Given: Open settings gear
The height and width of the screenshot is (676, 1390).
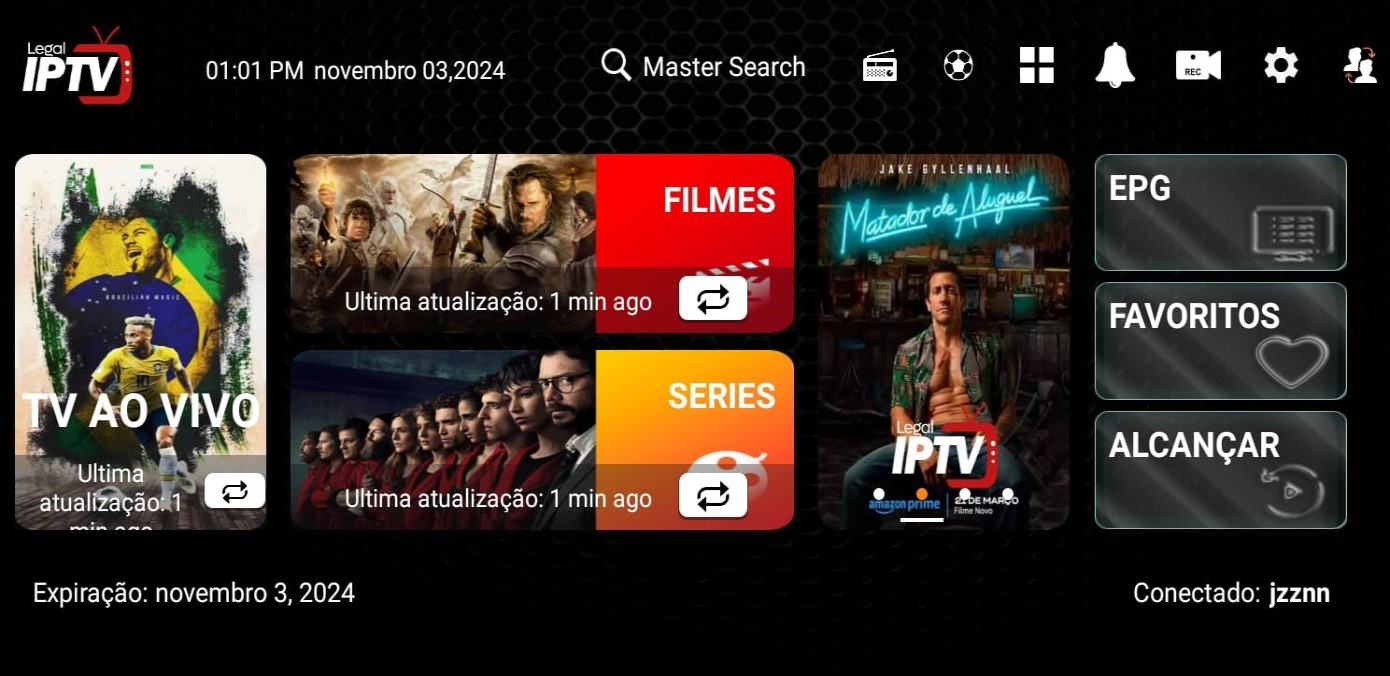Looking at the screenshot, I should (1280, 66).
